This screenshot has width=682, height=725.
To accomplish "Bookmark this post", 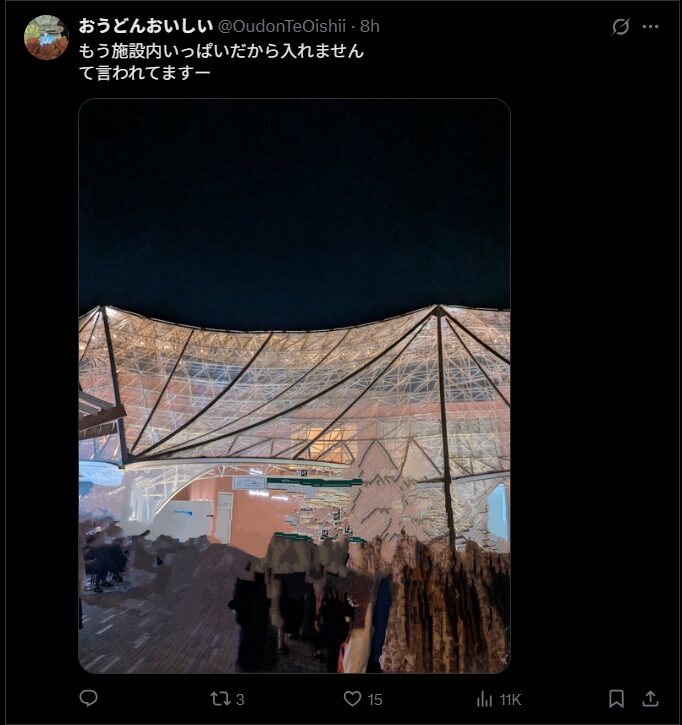I will (617, 699).
